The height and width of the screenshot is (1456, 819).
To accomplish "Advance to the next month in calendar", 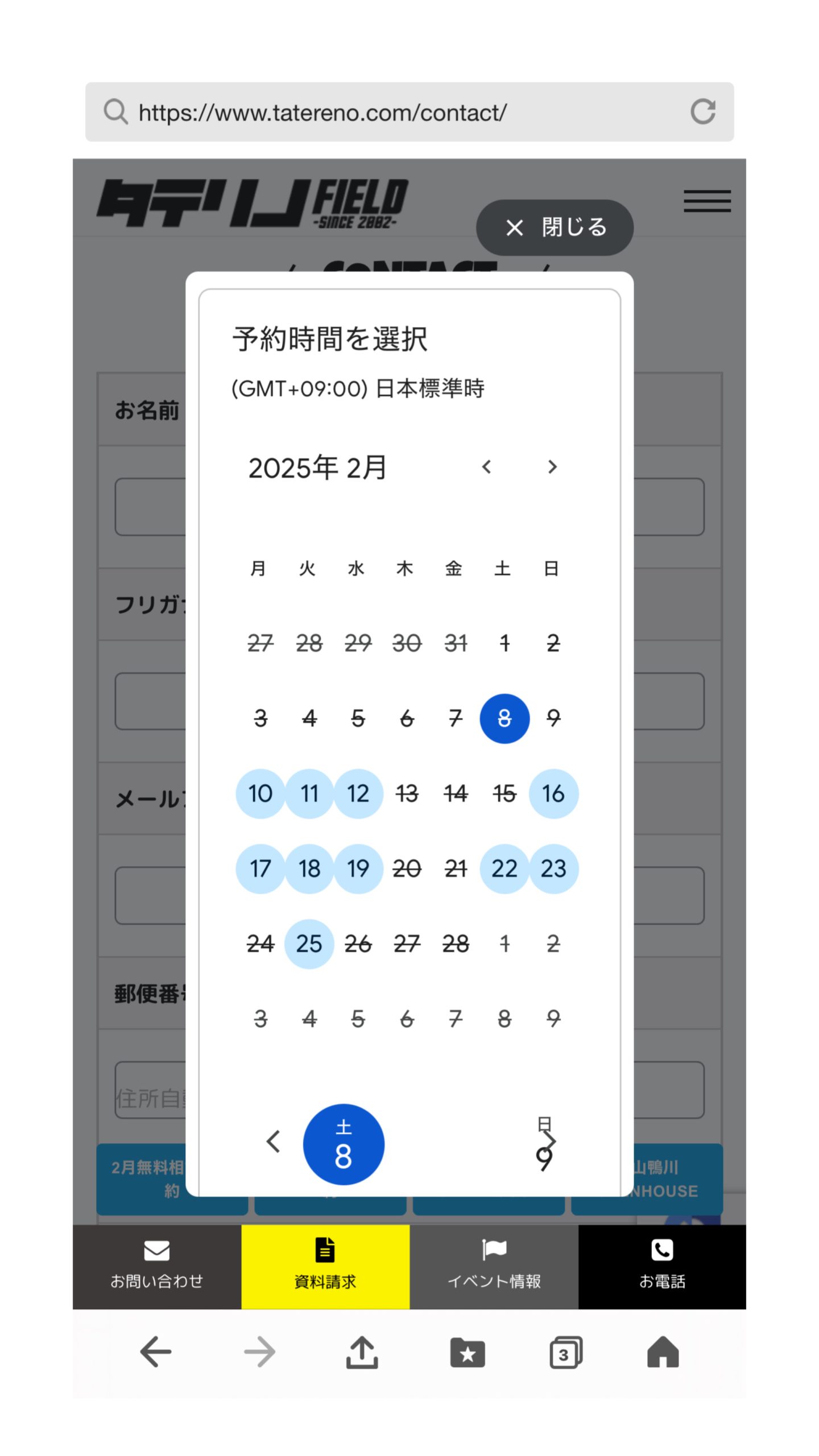I will tap(552, 467).
